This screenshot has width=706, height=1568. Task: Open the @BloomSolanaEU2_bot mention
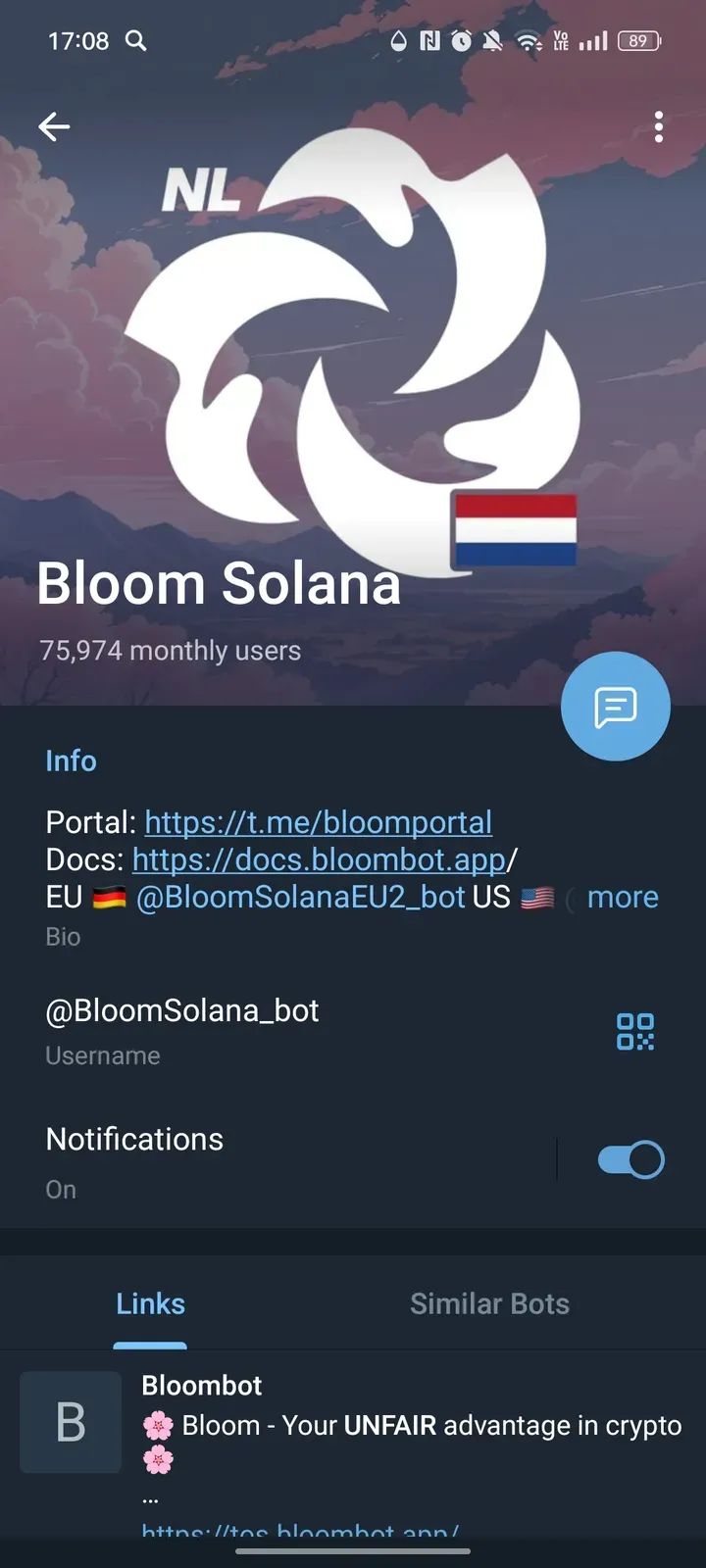pos(300,897)
